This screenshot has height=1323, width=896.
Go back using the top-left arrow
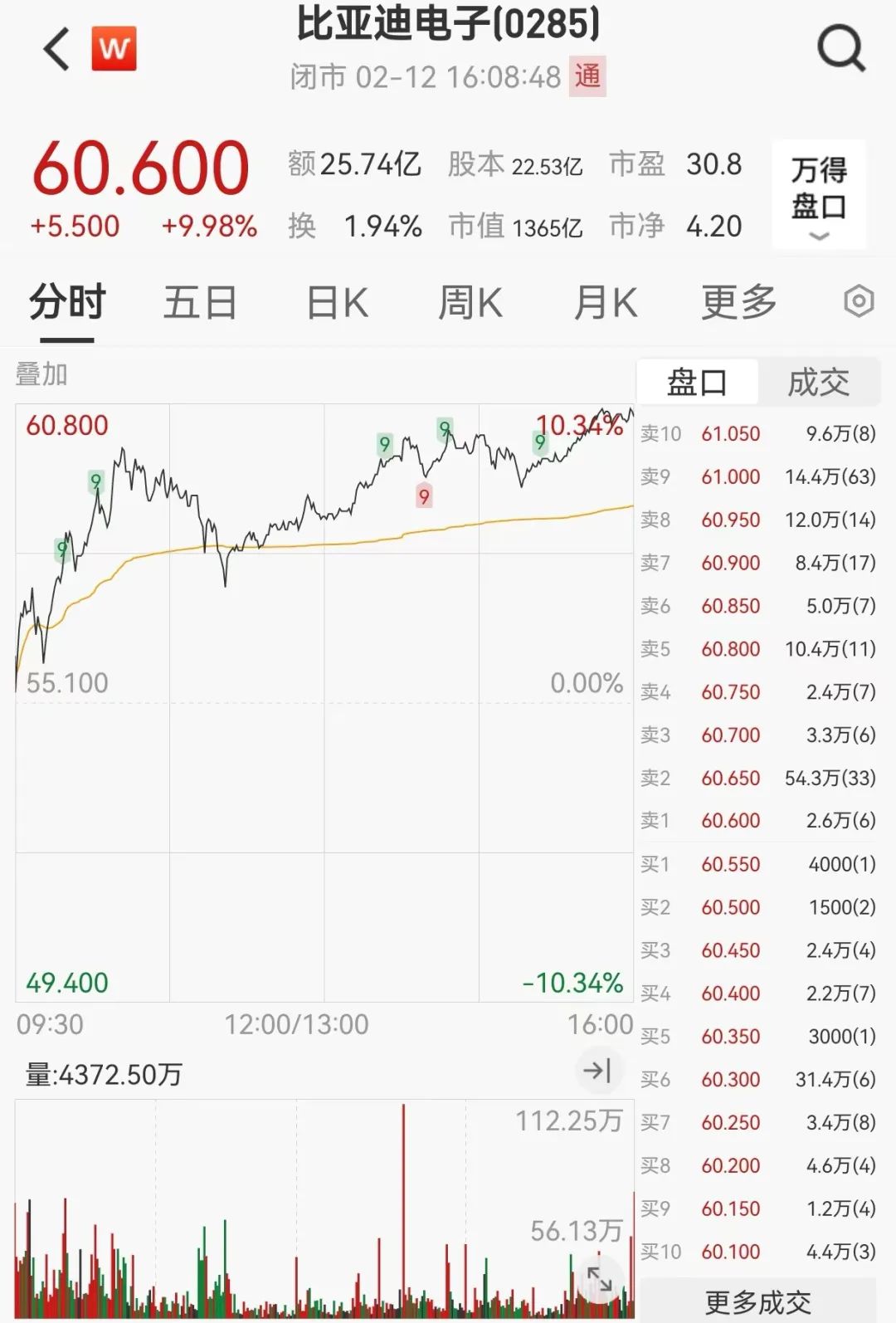tap(56, 50)
